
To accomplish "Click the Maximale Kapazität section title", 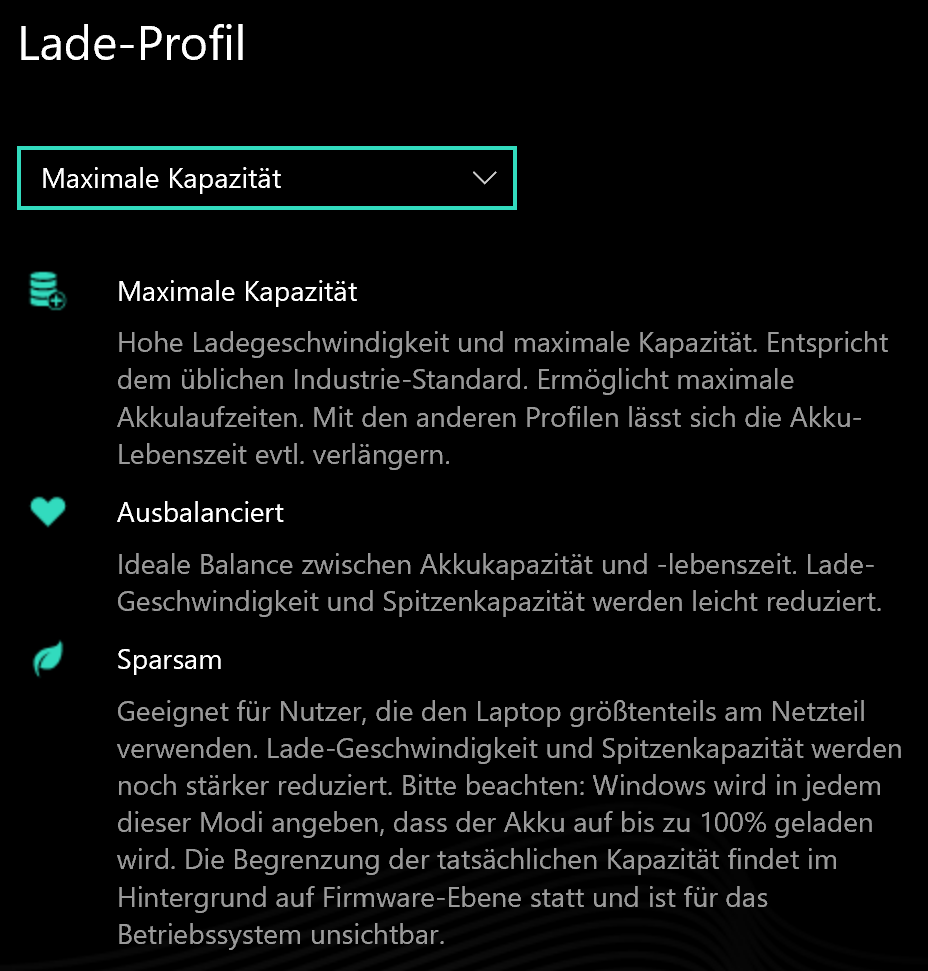I will pyautogui.click(x=237, y=291).
